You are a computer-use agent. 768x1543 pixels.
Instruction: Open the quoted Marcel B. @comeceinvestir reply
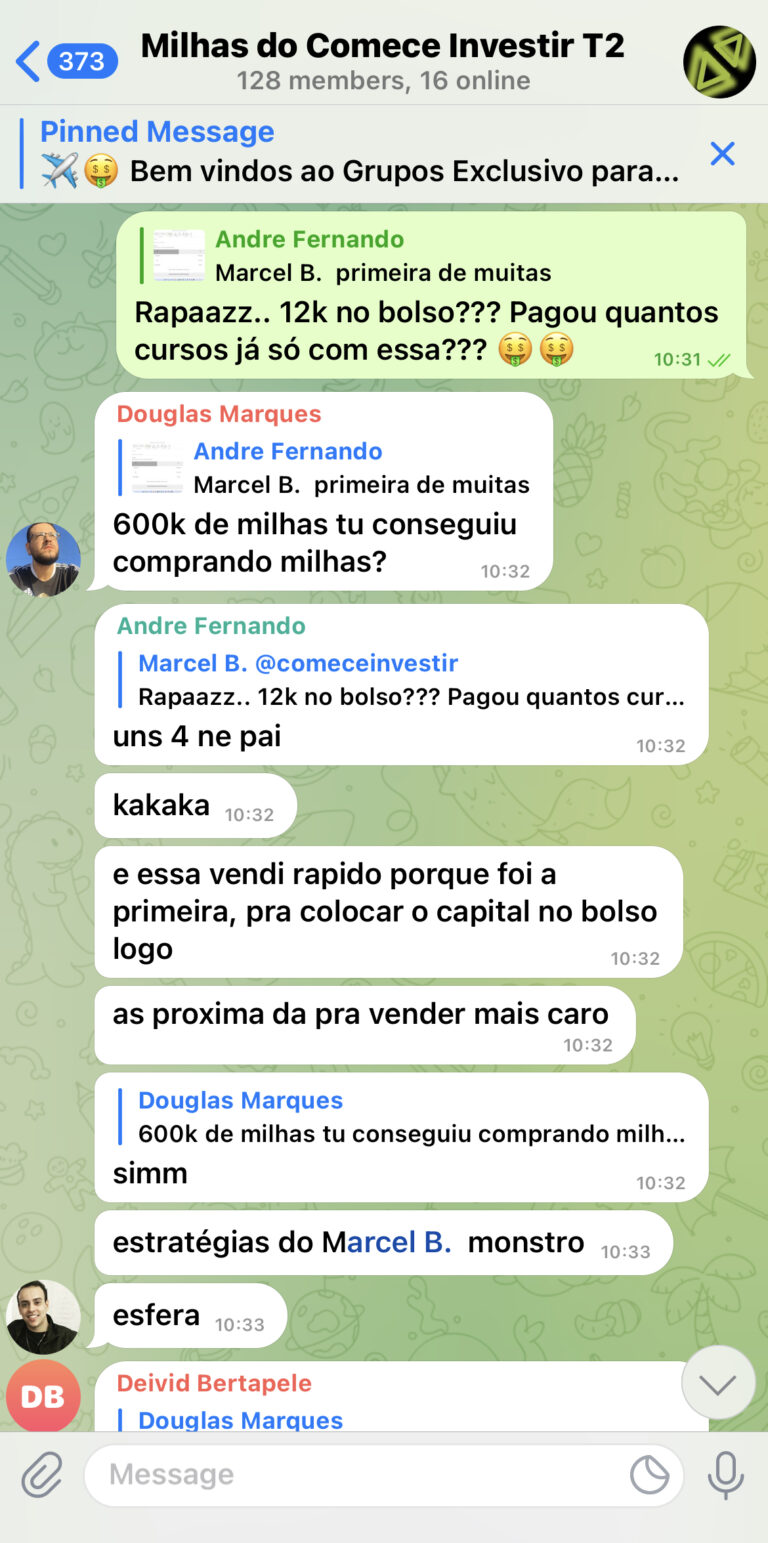click(x=410, y=680)
